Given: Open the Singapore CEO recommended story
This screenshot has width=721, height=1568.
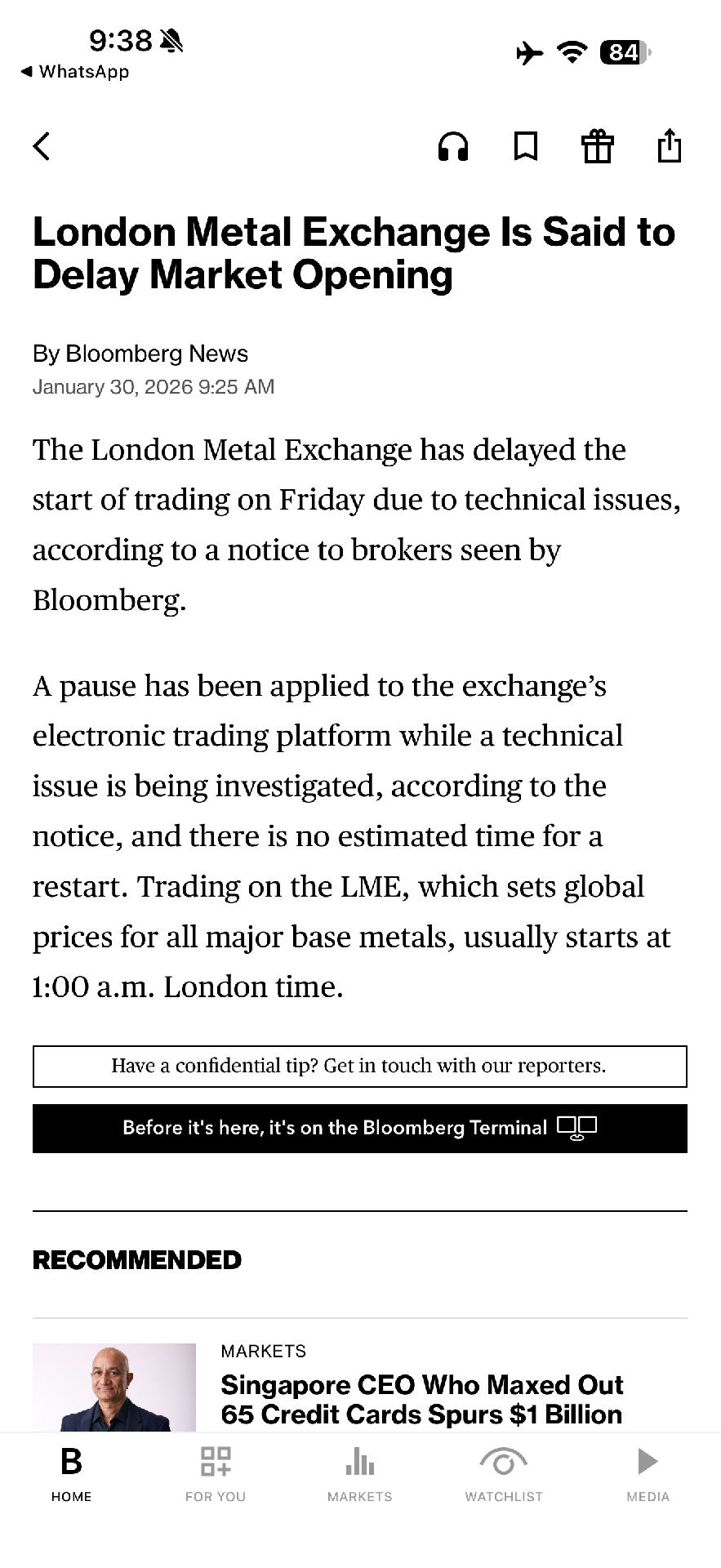Looking at the screenshot, I should 421,1399.
